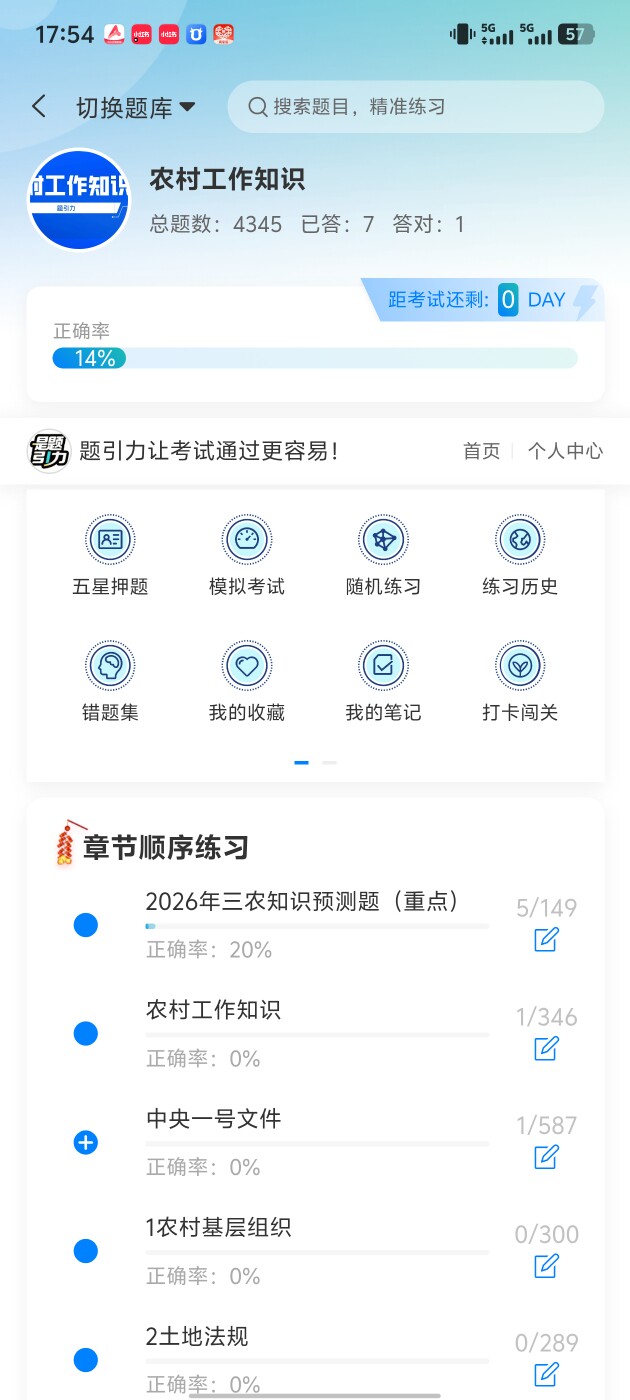This screenshot has width=630, height=1400.
Task: Open 个人中心
Action: tap(565, 451)
